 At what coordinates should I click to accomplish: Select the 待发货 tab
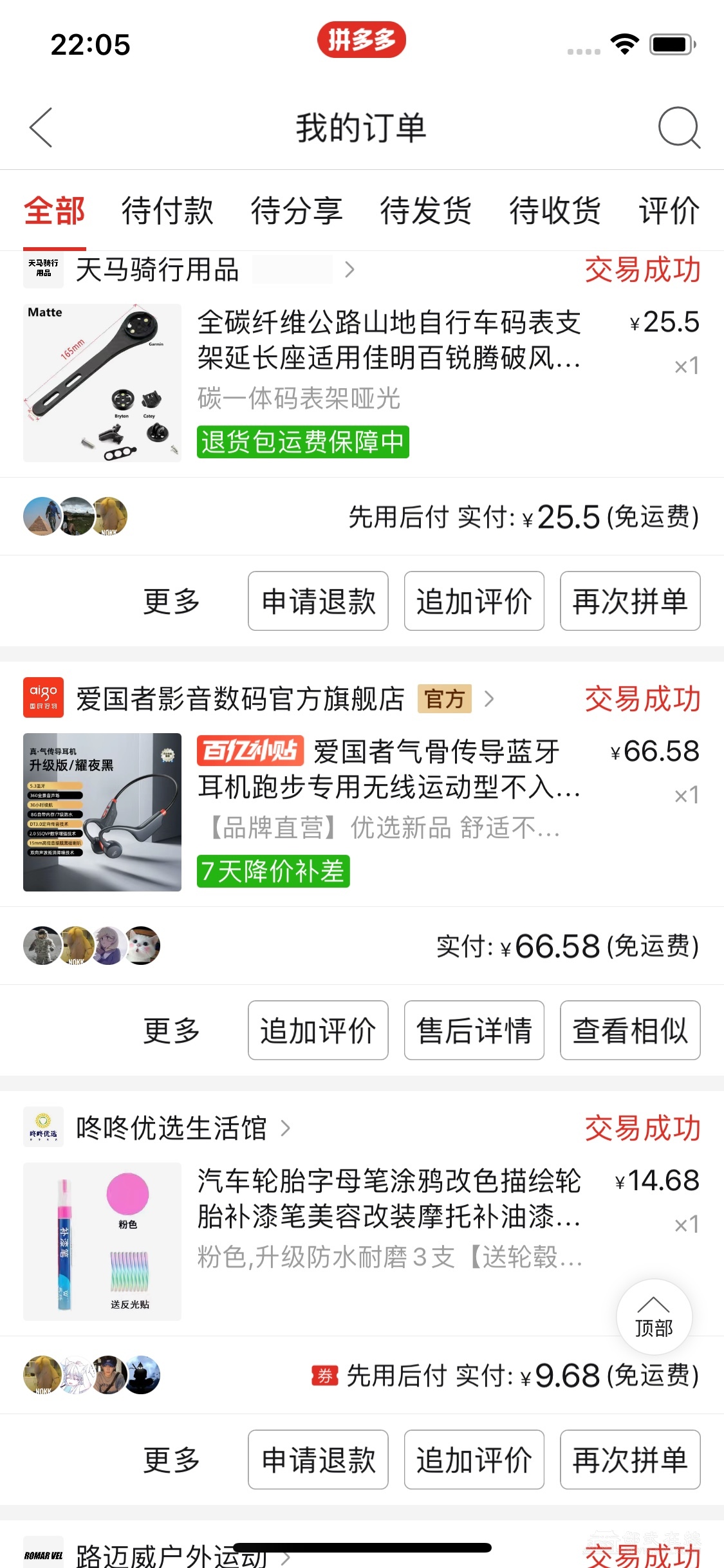tap(425, 210)
